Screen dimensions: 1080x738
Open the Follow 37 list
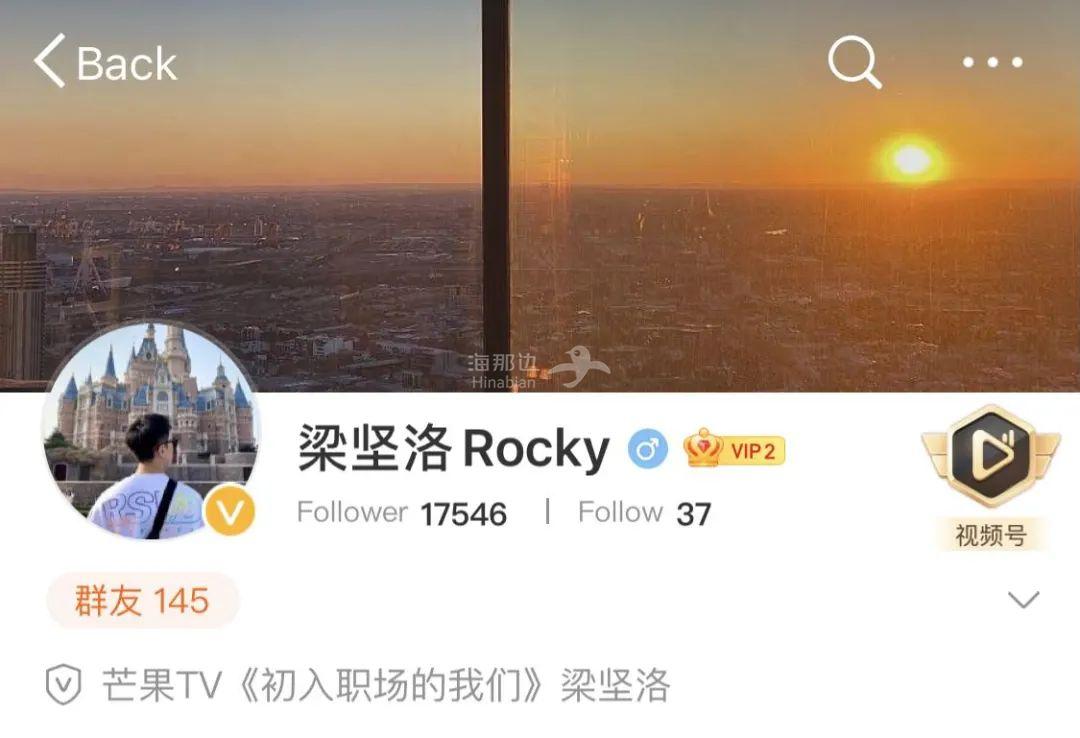tap(644, 513)
